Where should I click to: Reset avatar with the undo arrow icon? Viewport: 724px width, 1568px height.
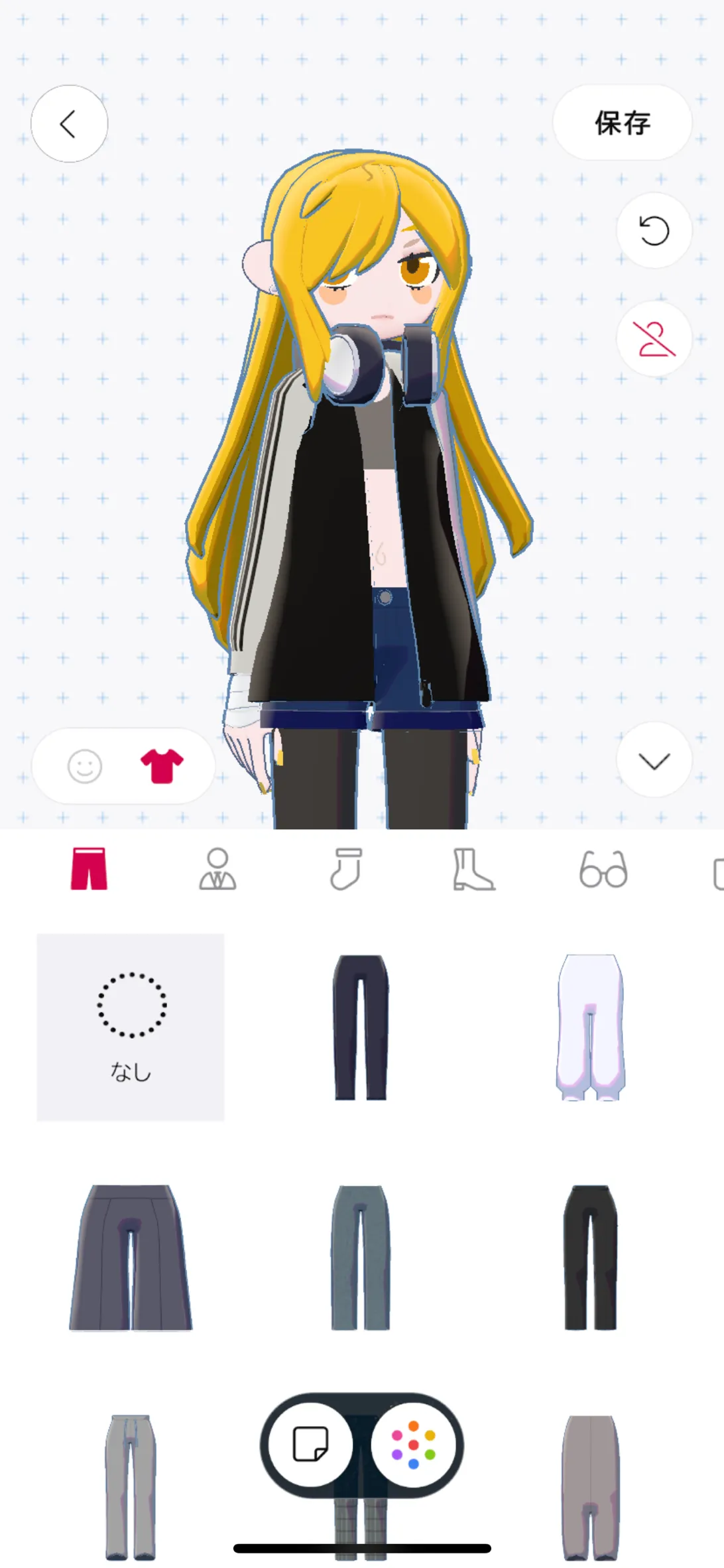(654, 231)
